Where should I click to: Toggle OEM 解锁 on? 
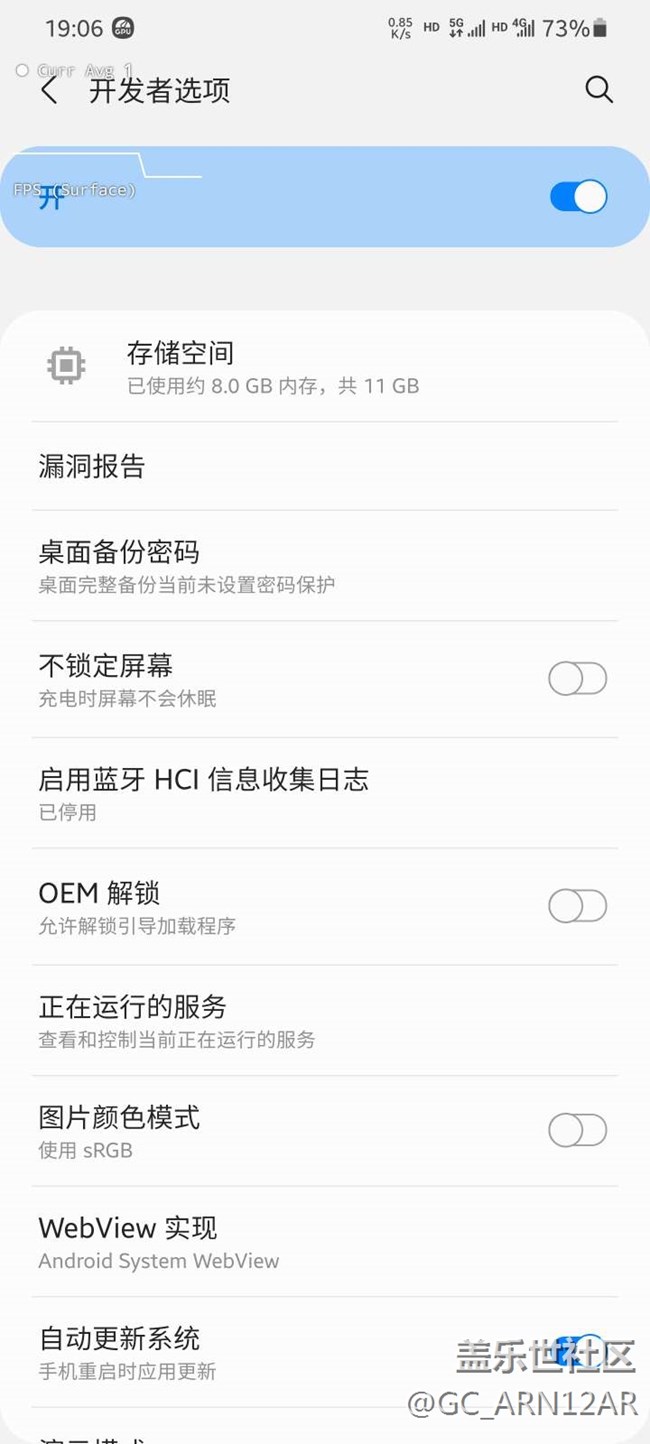(577, 906)
